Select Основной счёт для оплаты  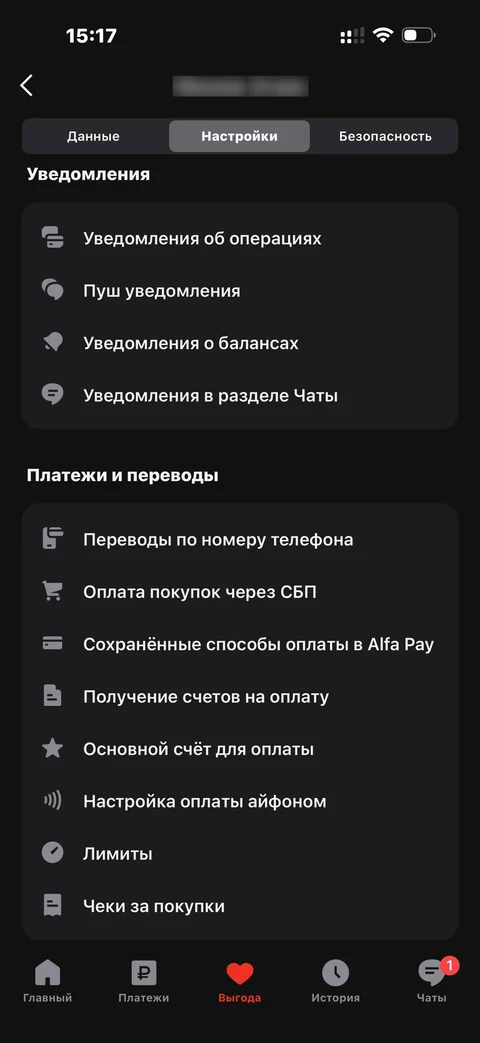click(x=239, y=749)
